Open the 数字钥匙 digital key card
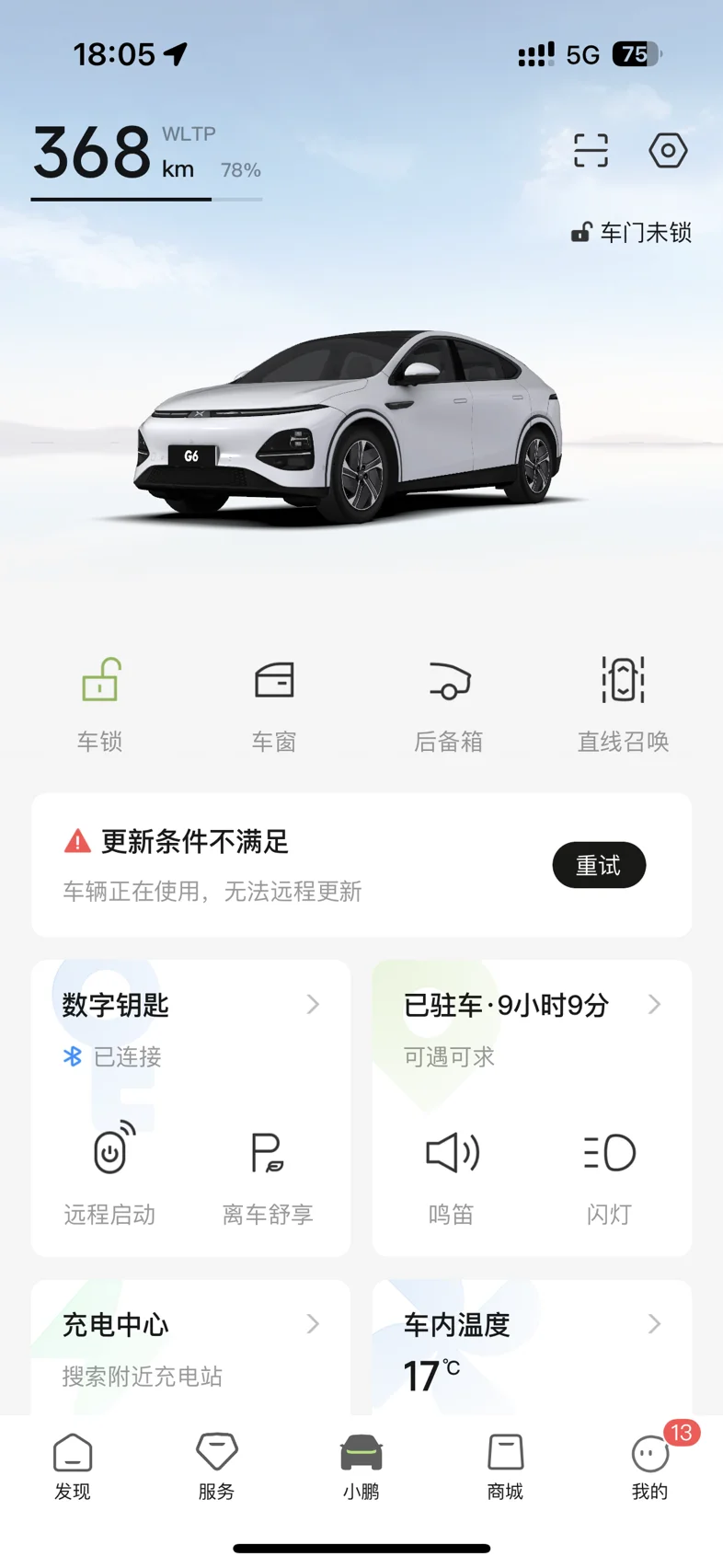This screenshot has height=1568, width=723. (x=190, y=1005)
